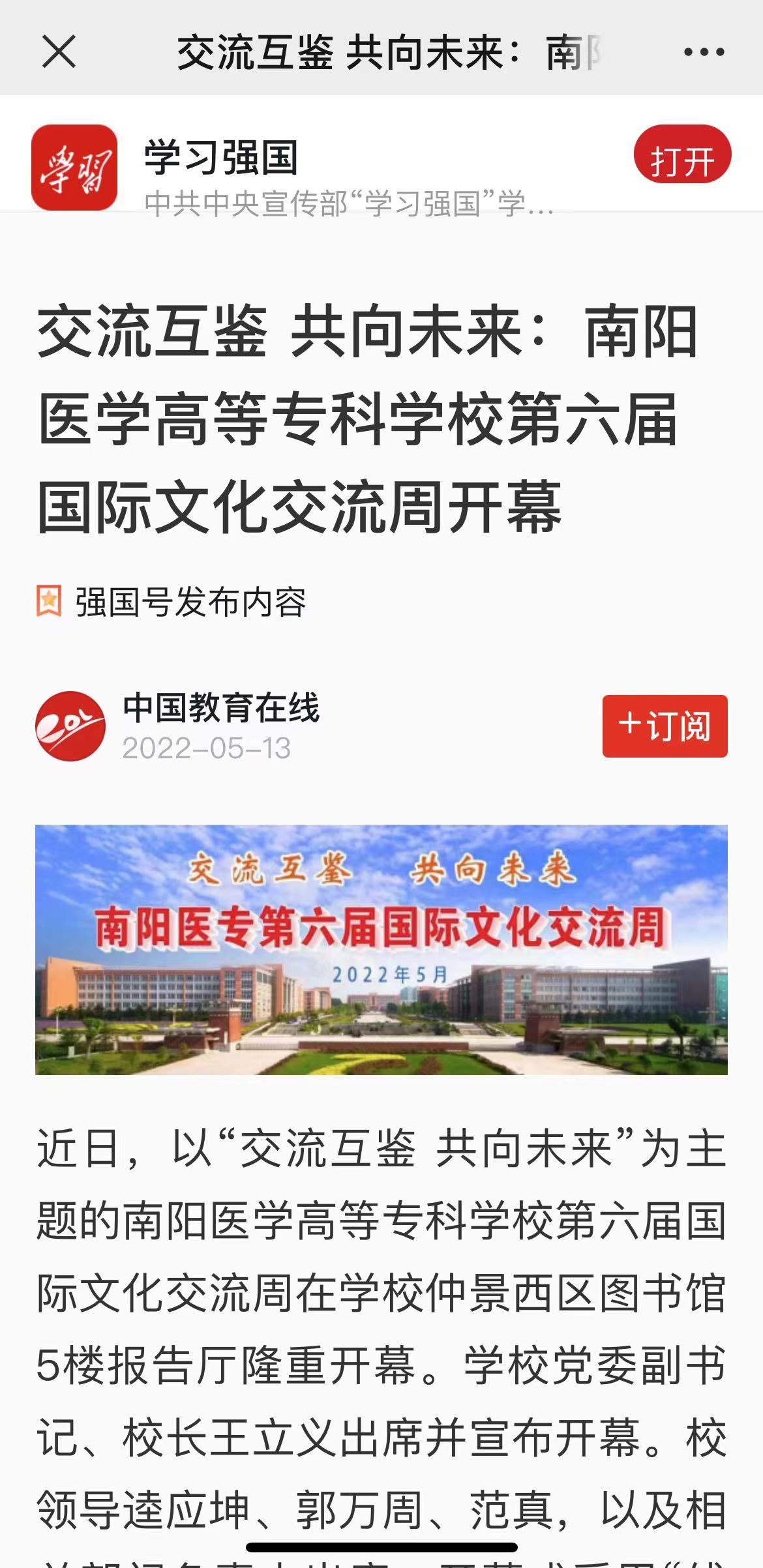Close this article page

pos(59,52)
